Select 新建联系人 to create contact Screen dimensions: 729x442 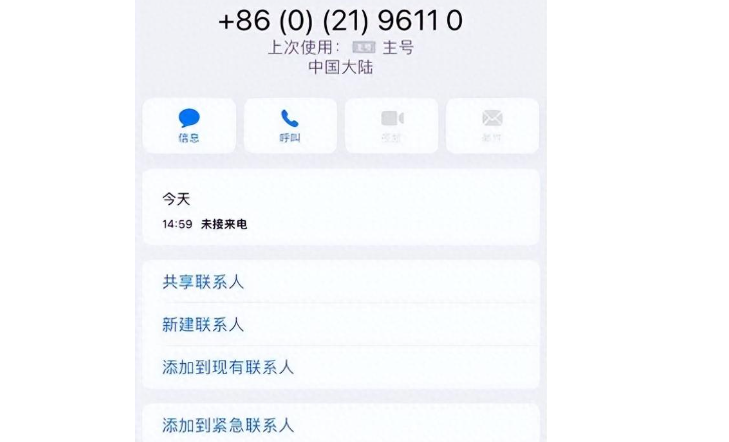tap(204, 325)
